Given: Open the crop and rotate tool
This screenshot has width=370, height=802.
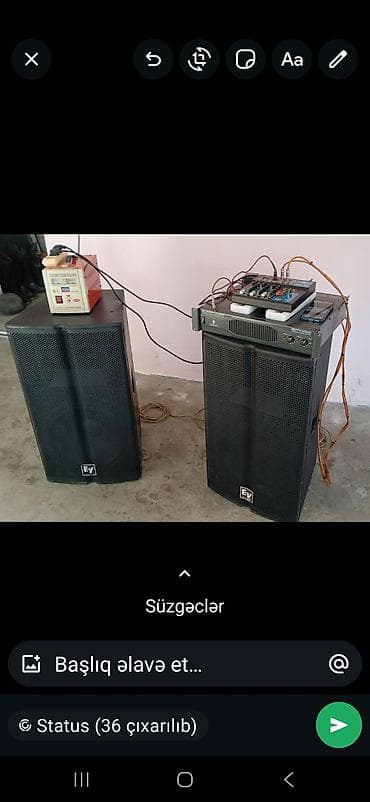Looking at the screenshot, I should (x=200, y=59).
